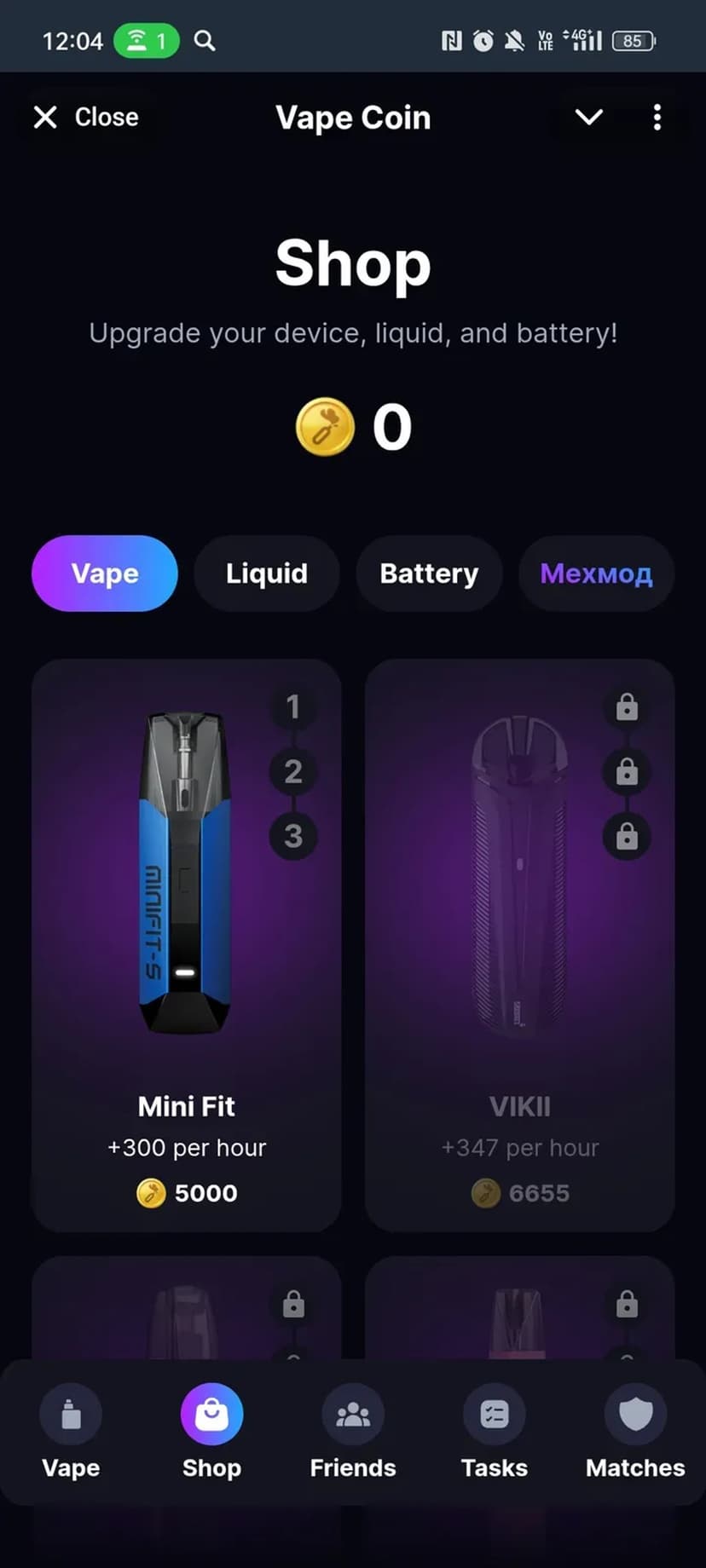
Task: Switch to the Battery category
Action: point(429,574)
